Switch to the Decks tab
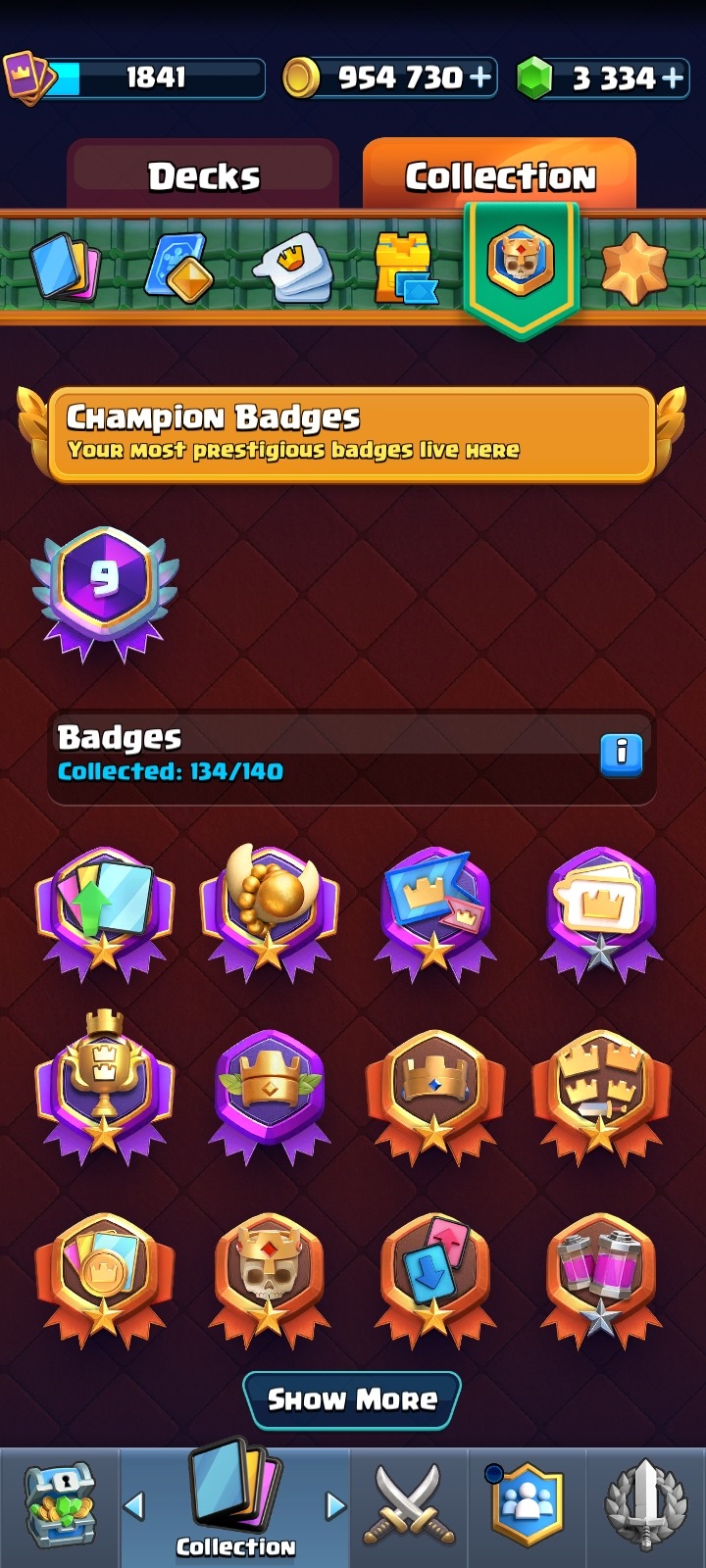This screenshot has width=706, height=1568. pyautogui.click(x=204, y=175)
